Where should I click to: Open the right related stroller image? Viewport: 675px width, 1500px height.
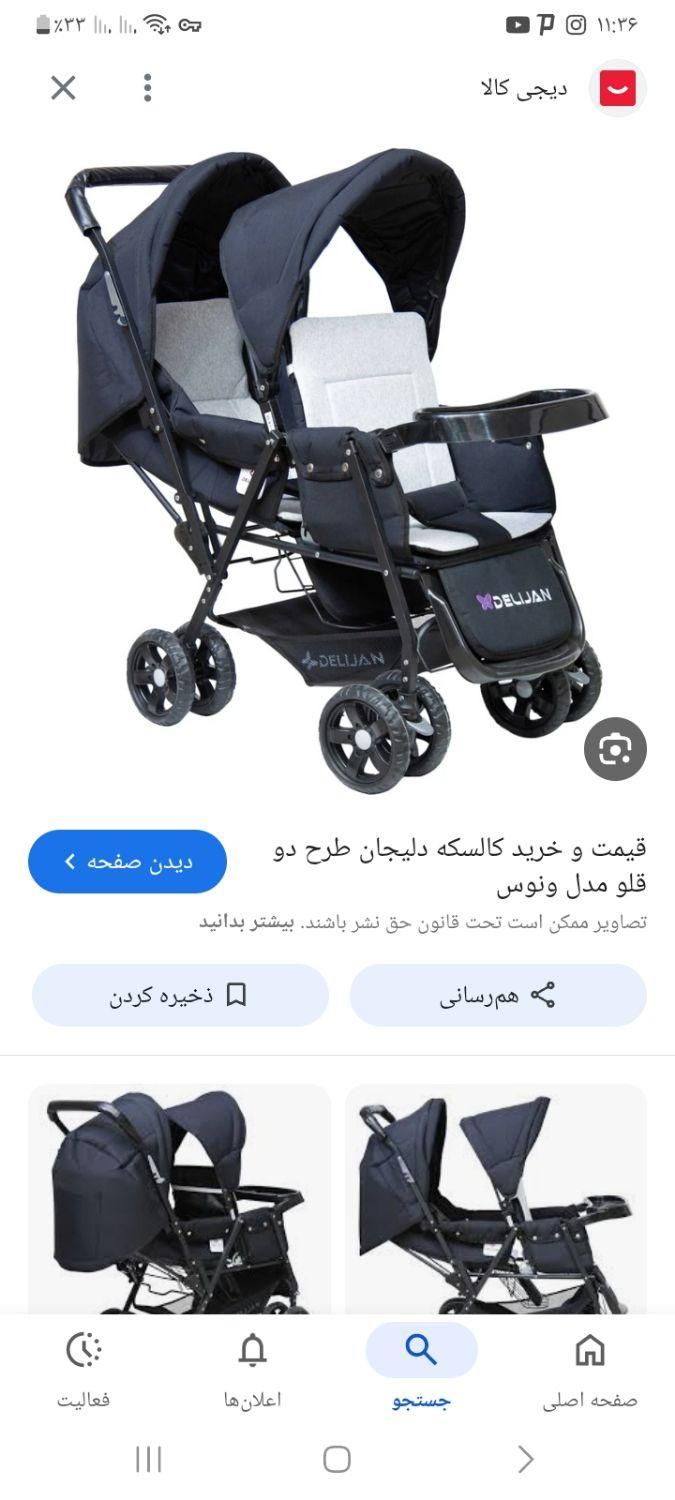pos(496,1200)
